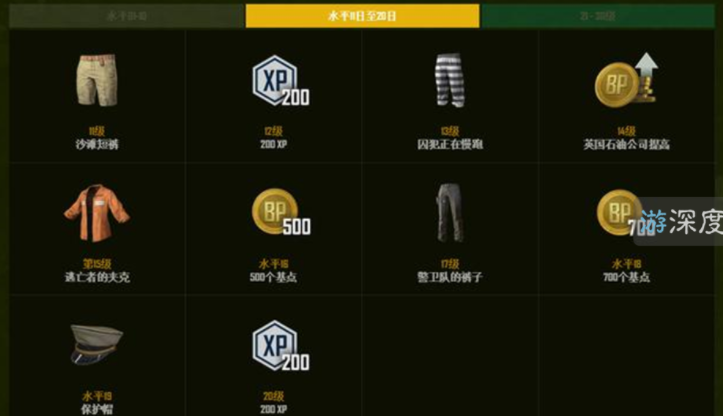
Task: Switch to the level 1-10 rewards tab
Action: tap(125, 15)
